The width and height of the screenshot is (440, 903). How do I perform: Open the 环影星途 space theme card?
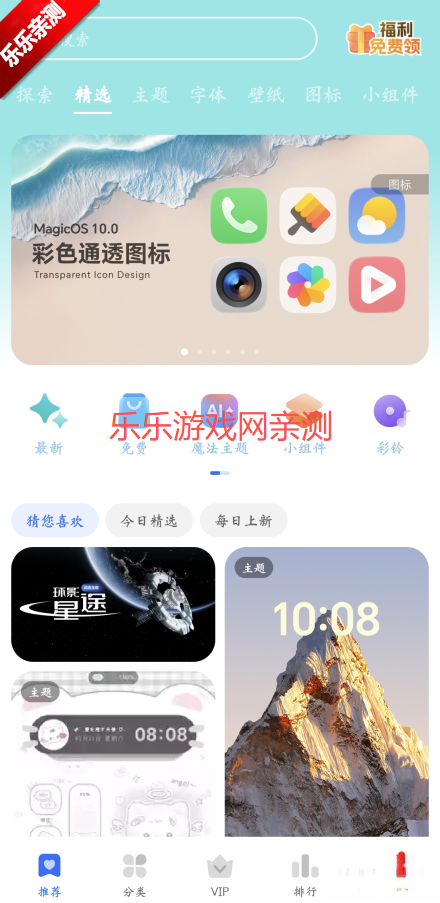tap(113, 604)
